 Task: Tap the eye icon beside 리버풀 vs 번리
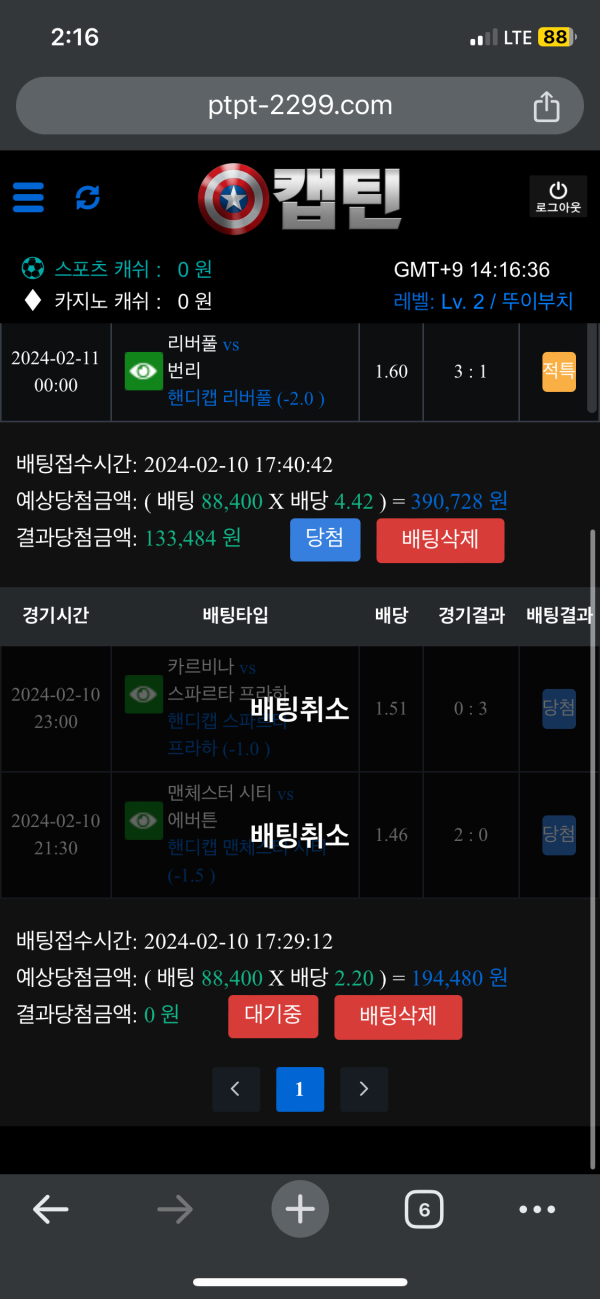tap(144, 371)
